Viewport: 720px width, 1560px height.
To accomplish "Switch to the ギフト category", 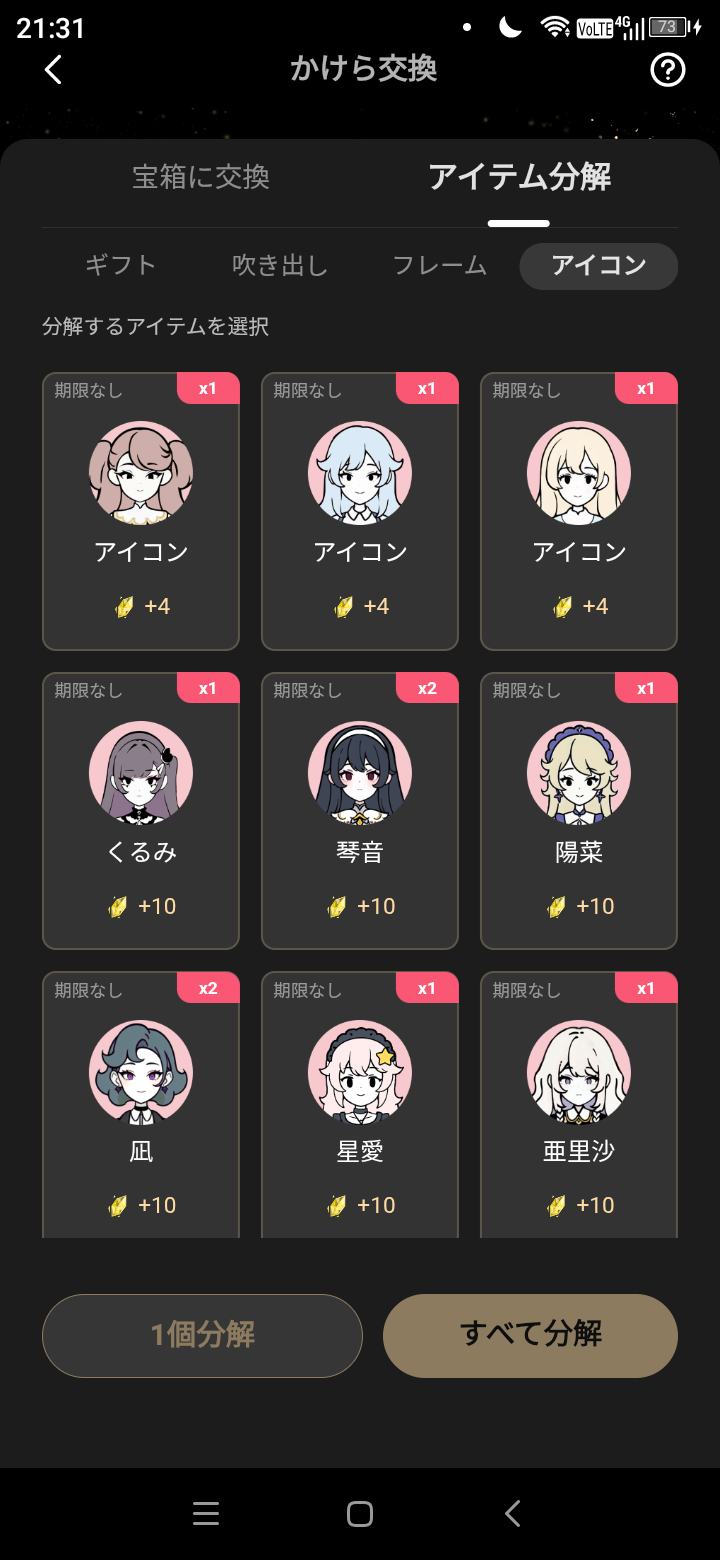I will pyautogui.click(x=120, y=265).
